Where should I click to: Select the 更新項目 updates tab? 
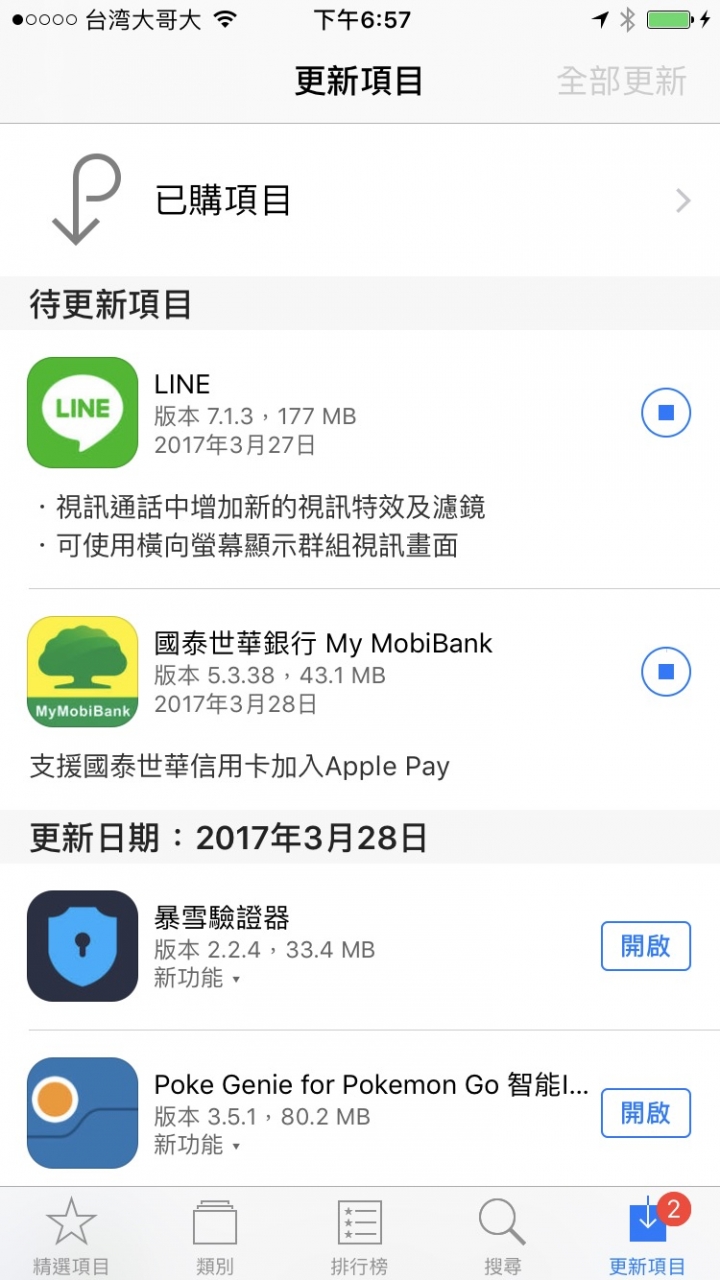coord(647,1235)
